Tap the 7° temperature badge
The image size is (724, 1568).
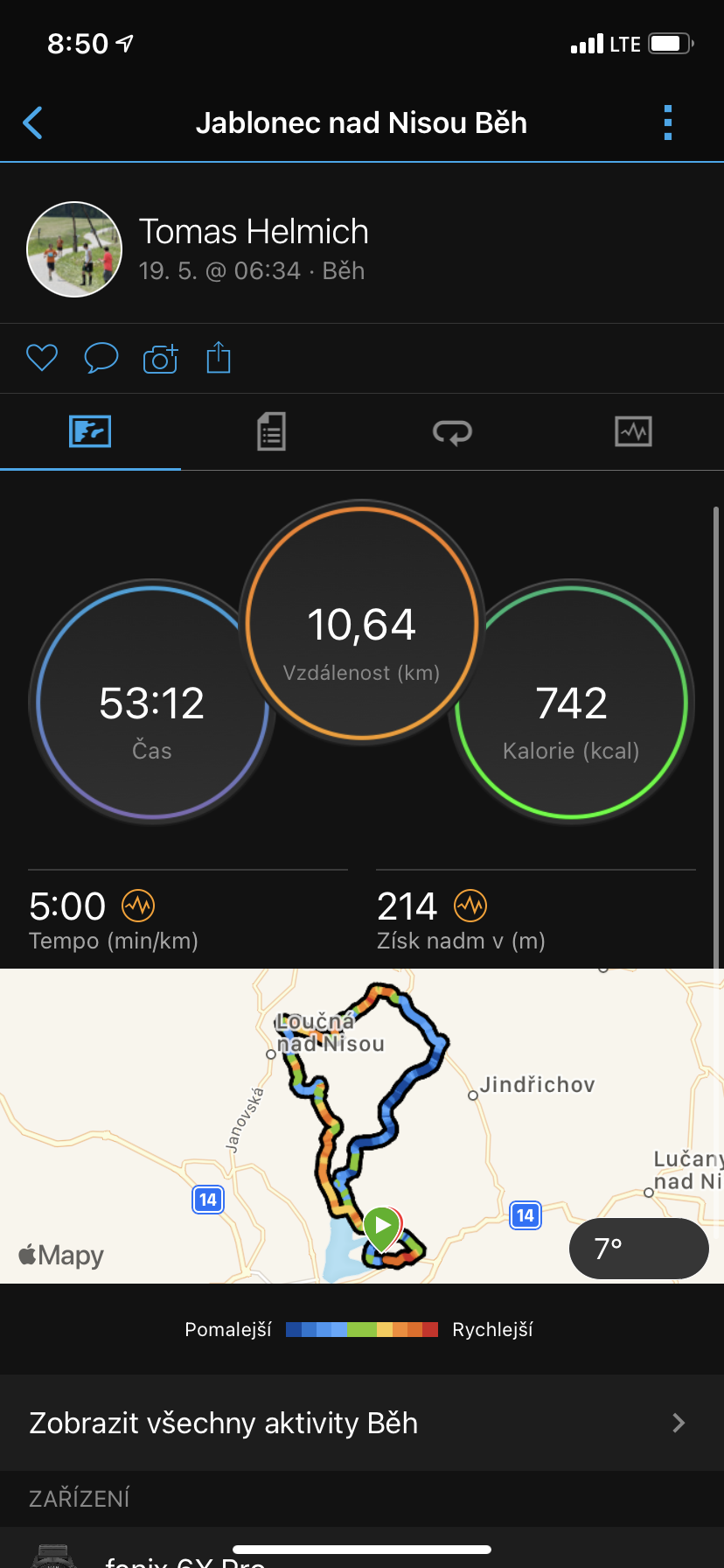(639, 1249)
